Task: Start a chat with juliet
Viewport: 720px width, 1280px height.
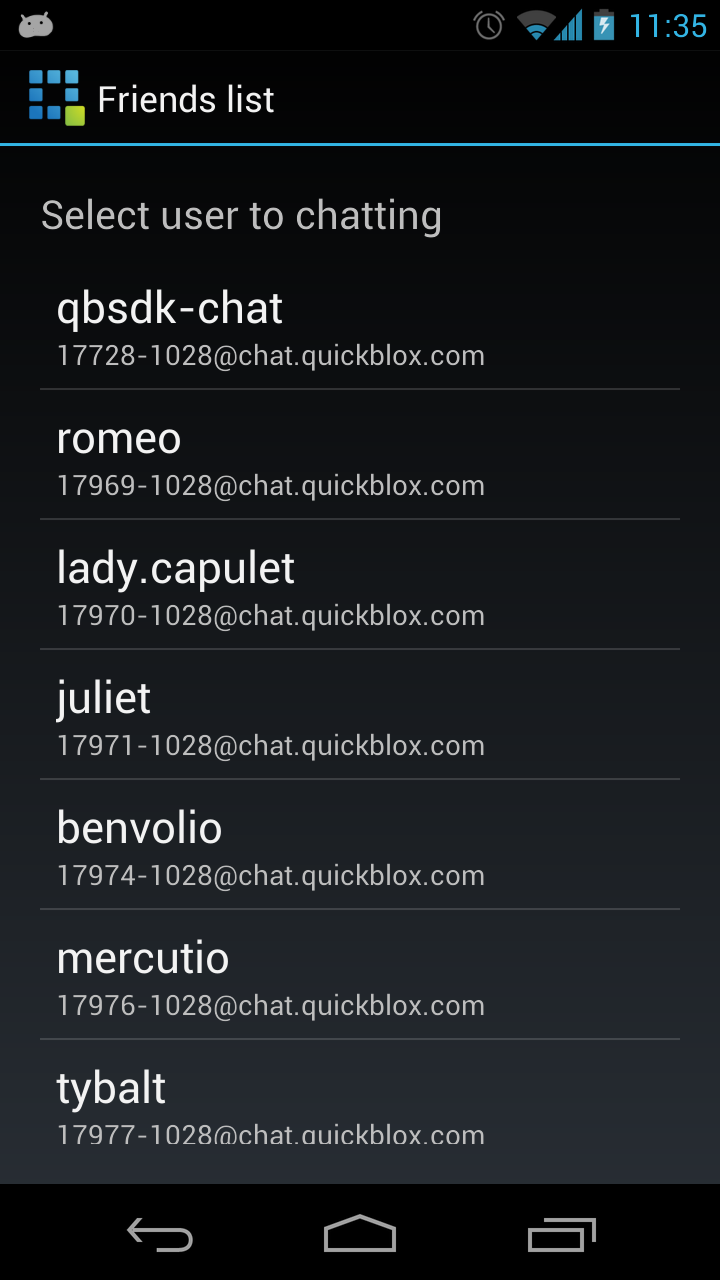Action: pyautogui.click(x=360, y=716)
